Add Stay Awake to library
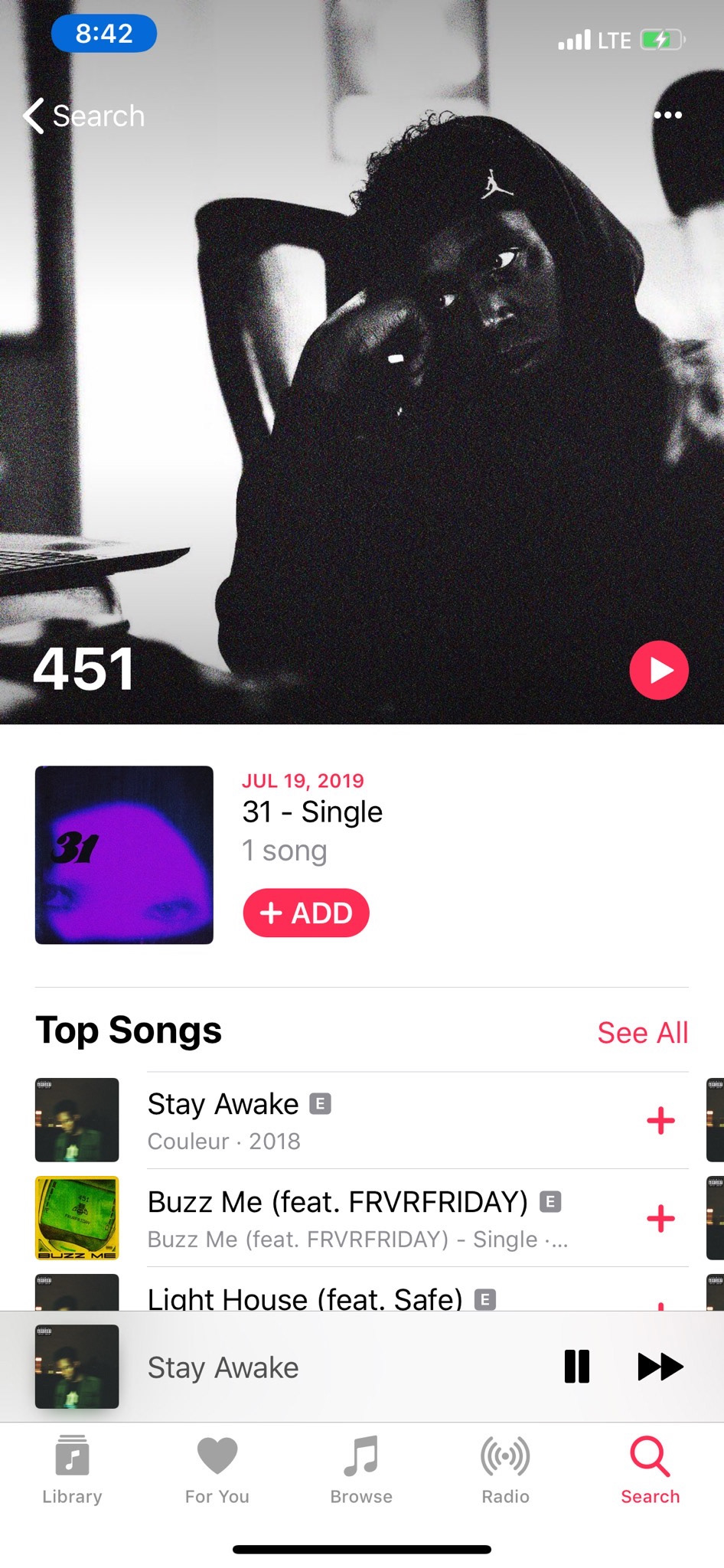Screen dimensions: 724x1568 point(660,1121)
